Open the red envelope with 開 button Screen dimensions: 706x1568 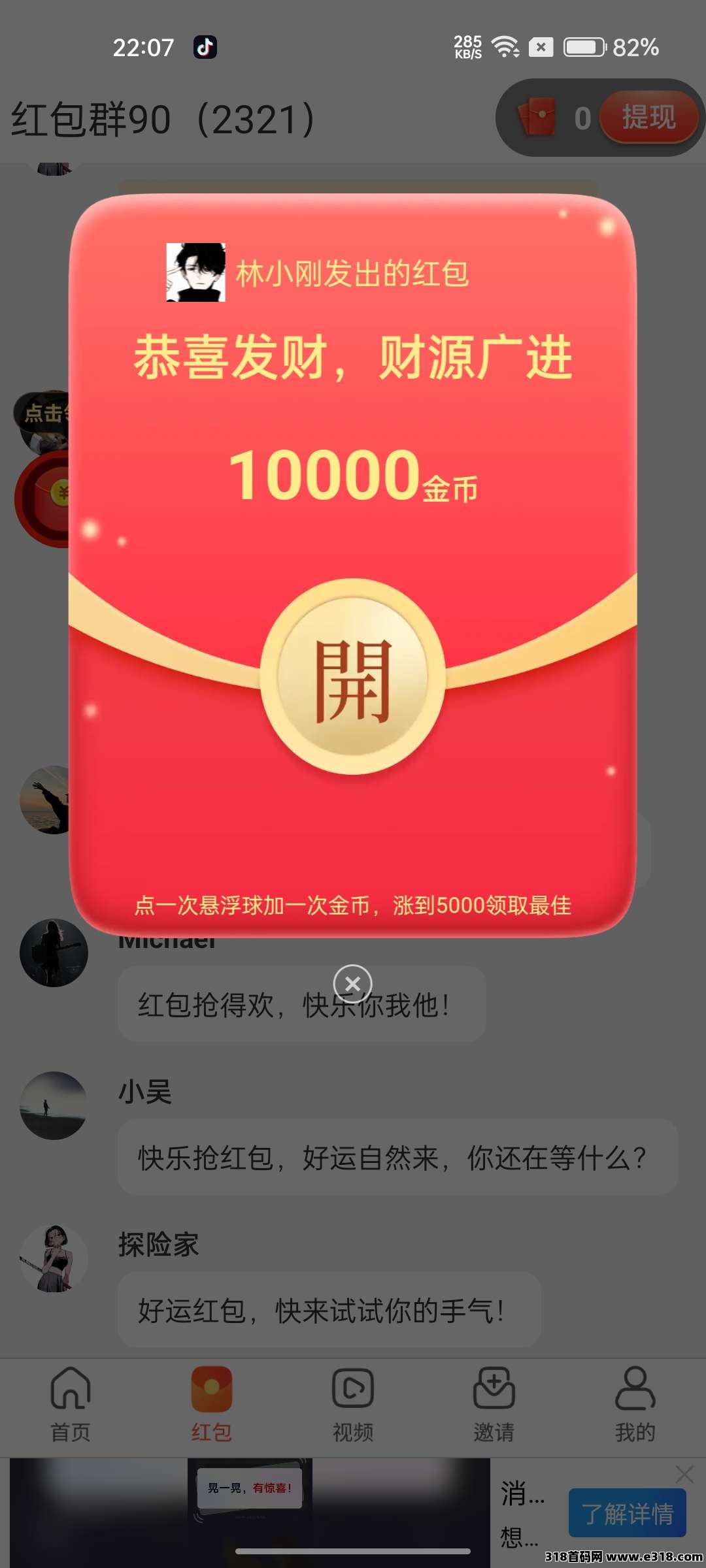coord(353,678)
